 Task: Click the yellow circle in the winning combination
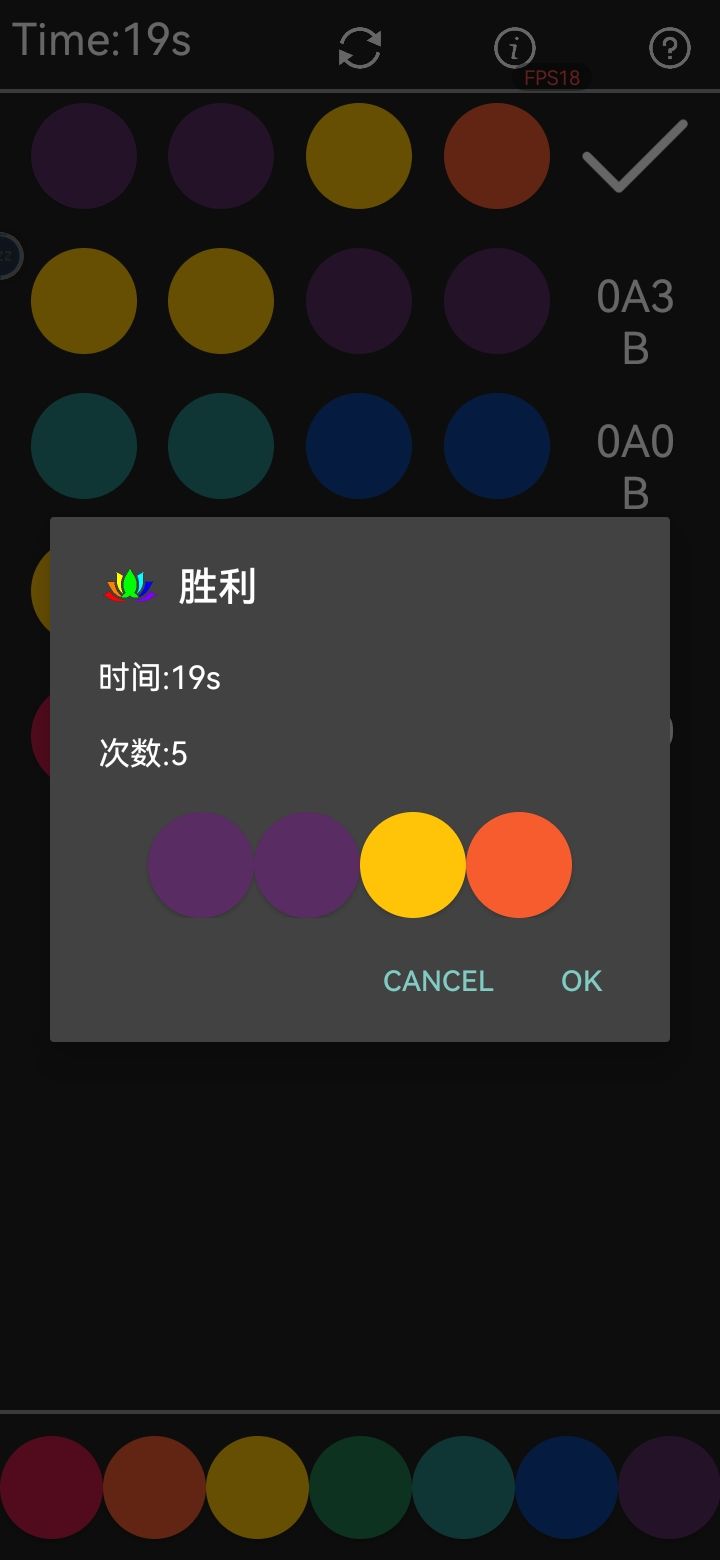(413, 863)
